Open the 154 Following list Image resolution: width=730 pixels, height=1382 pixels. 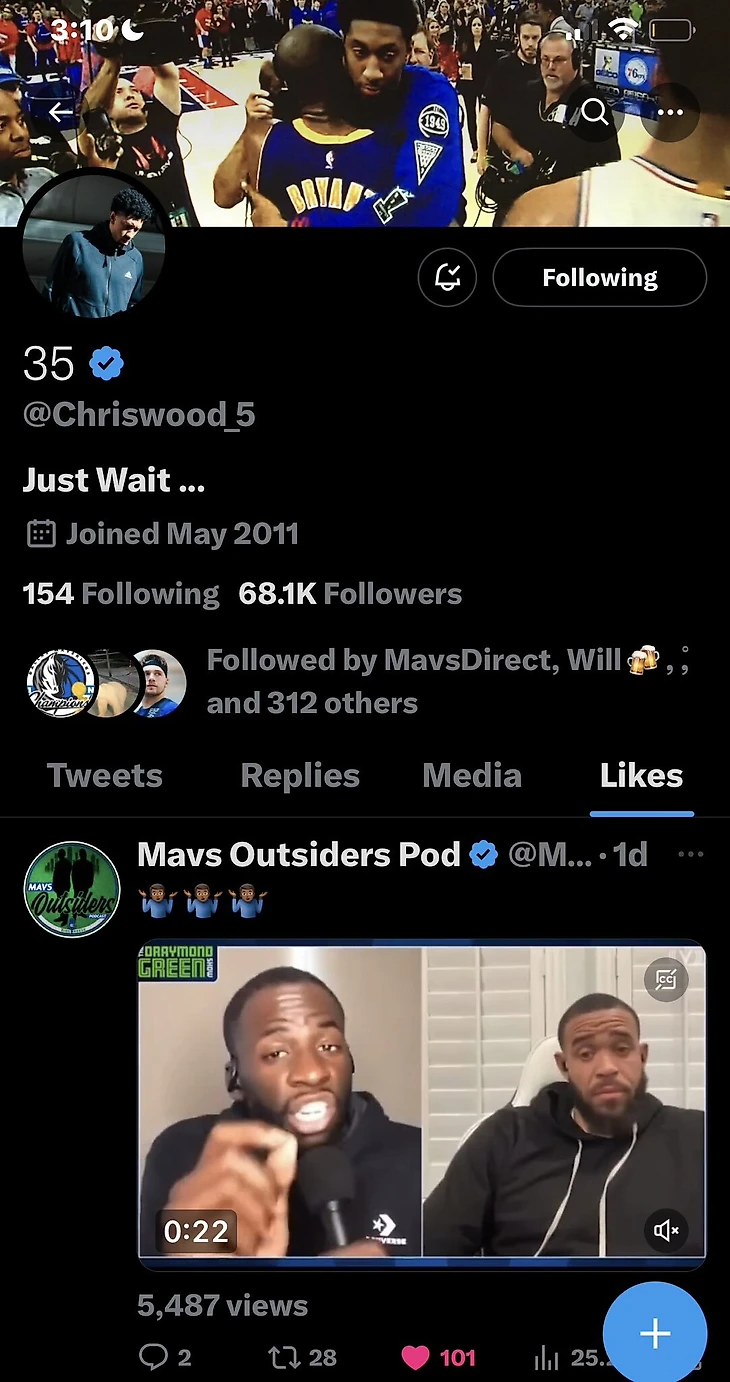tap(120, 594)
